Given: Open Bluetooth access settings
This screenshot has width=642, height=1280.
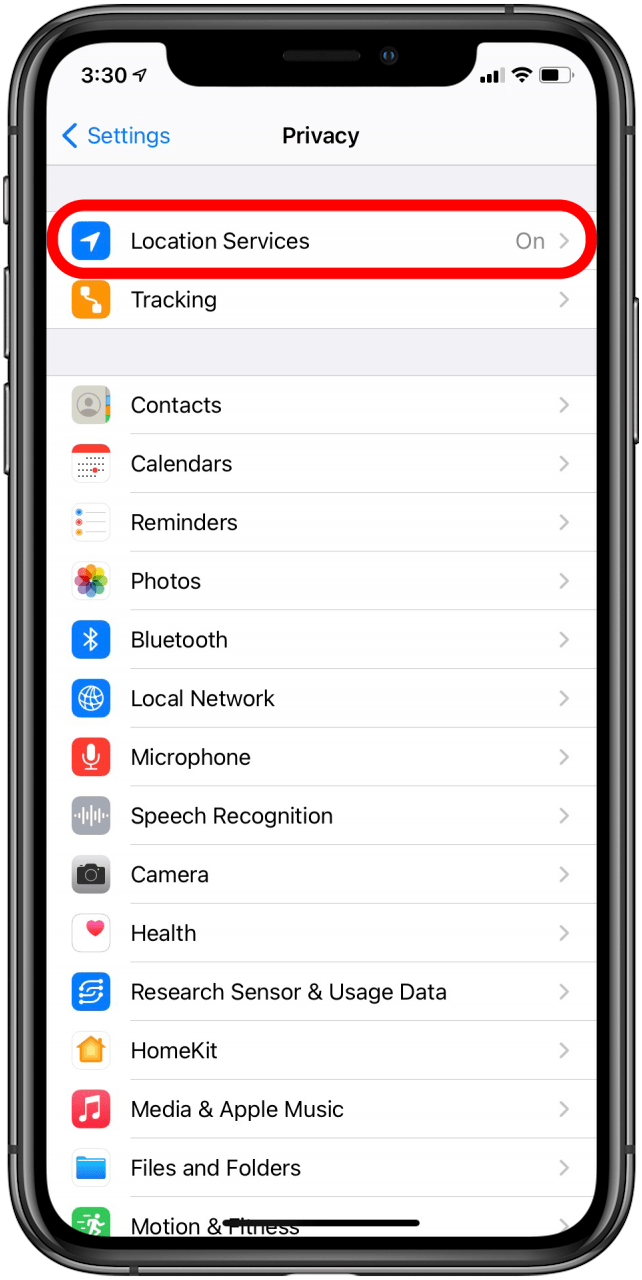Looking at the screenshot, I should [320, 640].
